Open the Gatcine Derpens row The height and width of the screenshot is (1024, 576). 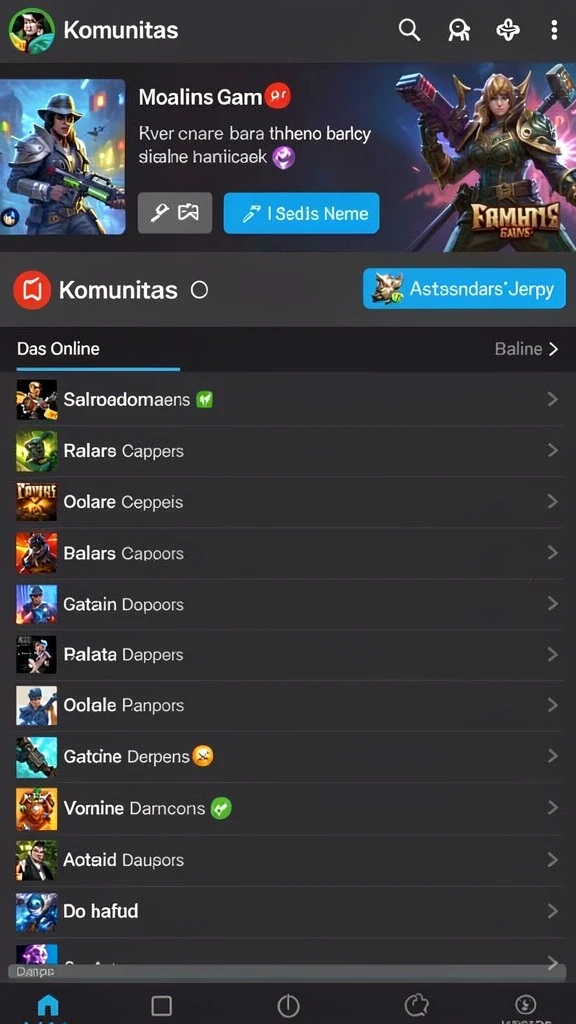(288, 756)
